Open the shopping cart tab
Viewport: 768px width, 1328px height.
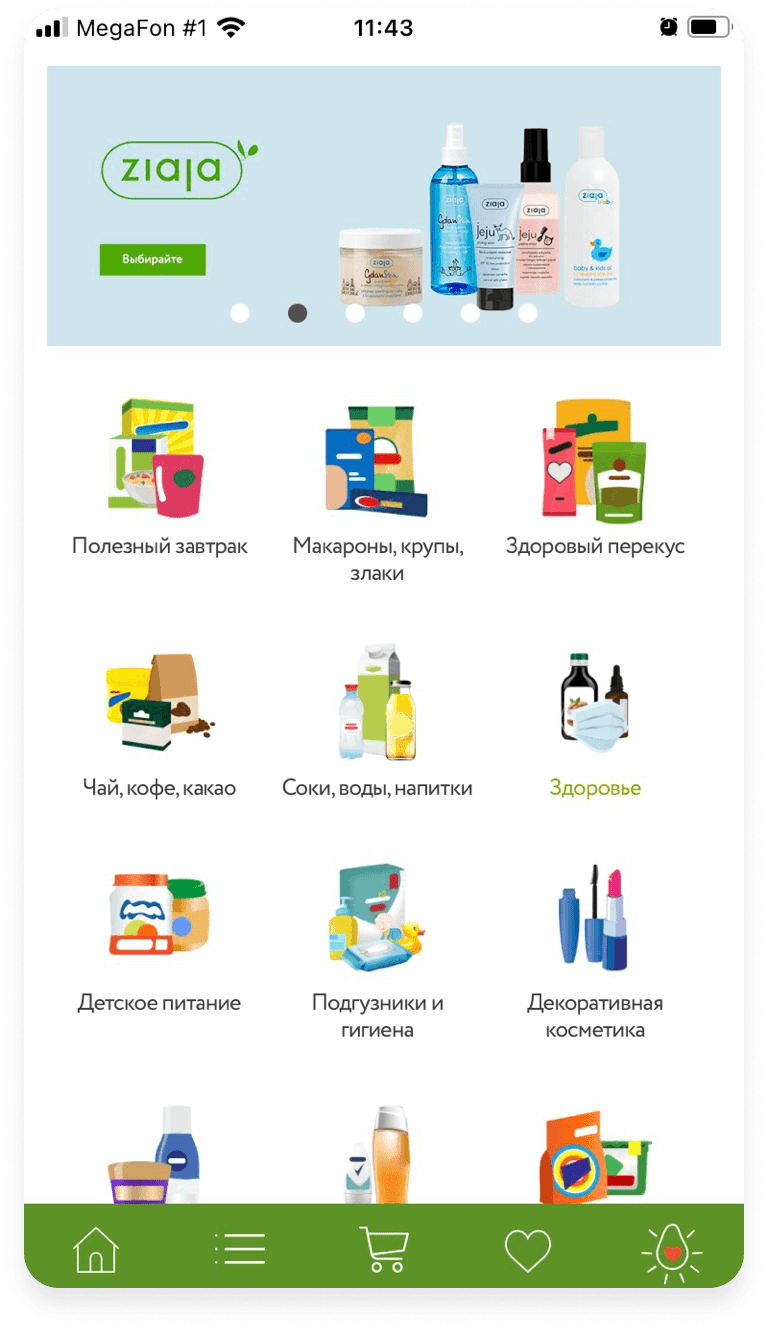[x=384, y=1249]
